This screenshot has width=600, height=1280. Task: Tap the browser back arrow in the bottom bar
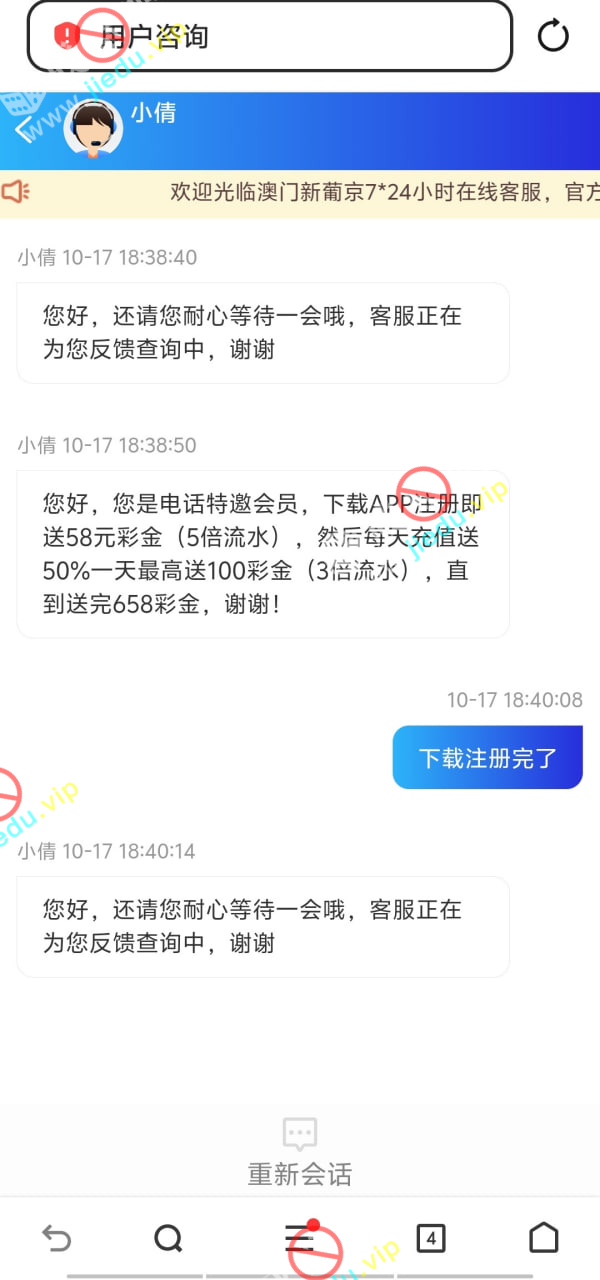click(56, 1239)
